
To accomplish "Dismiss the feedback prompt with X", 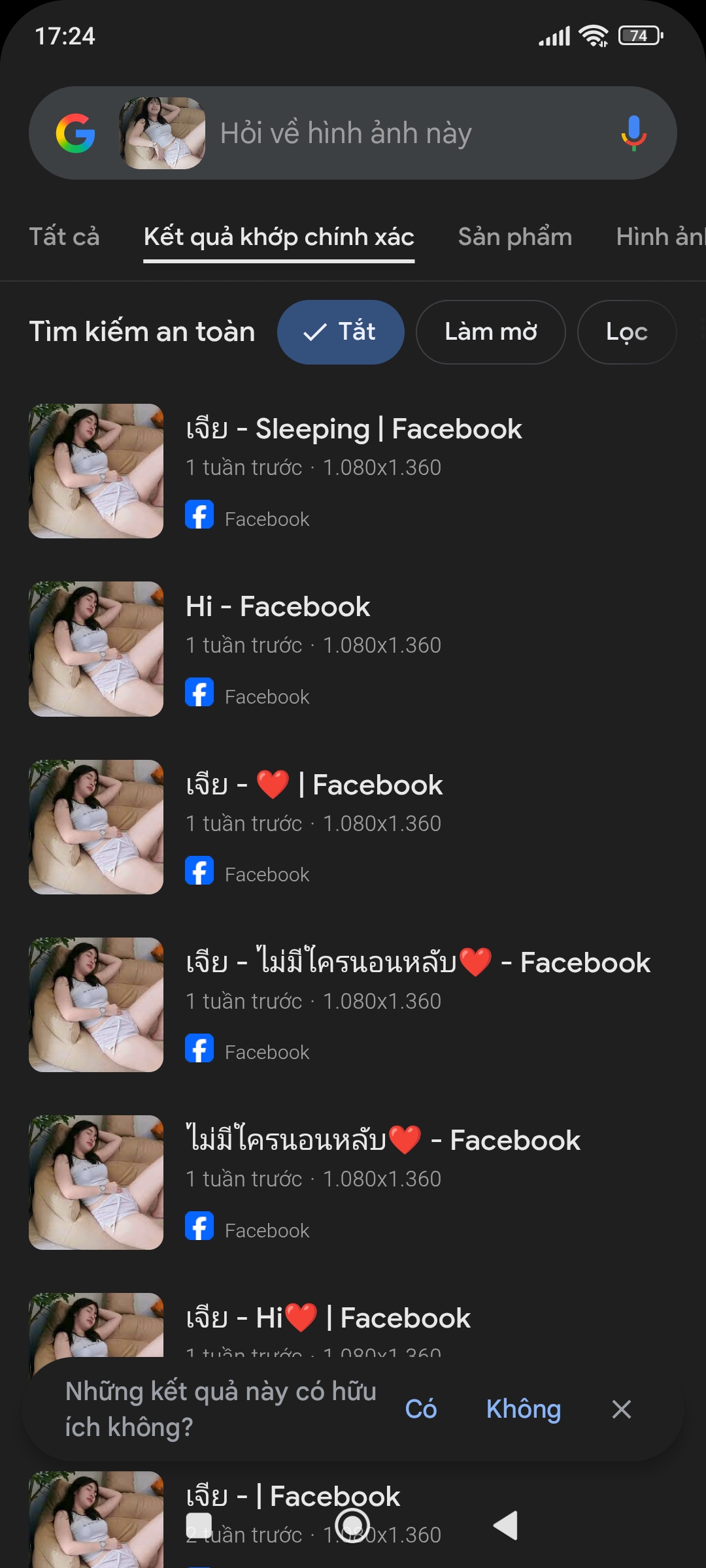I will (x=621, y=1409).
